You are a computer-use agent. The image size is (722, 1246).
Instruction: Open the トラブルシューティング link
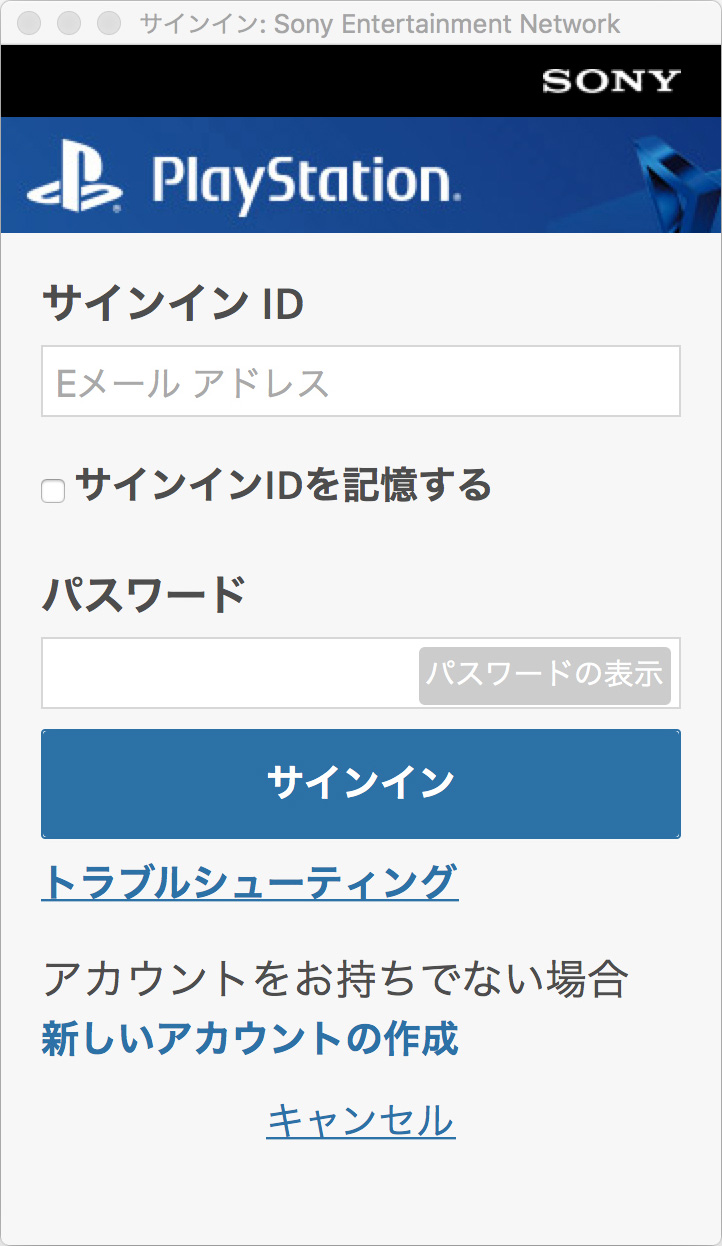coord(250,882)
